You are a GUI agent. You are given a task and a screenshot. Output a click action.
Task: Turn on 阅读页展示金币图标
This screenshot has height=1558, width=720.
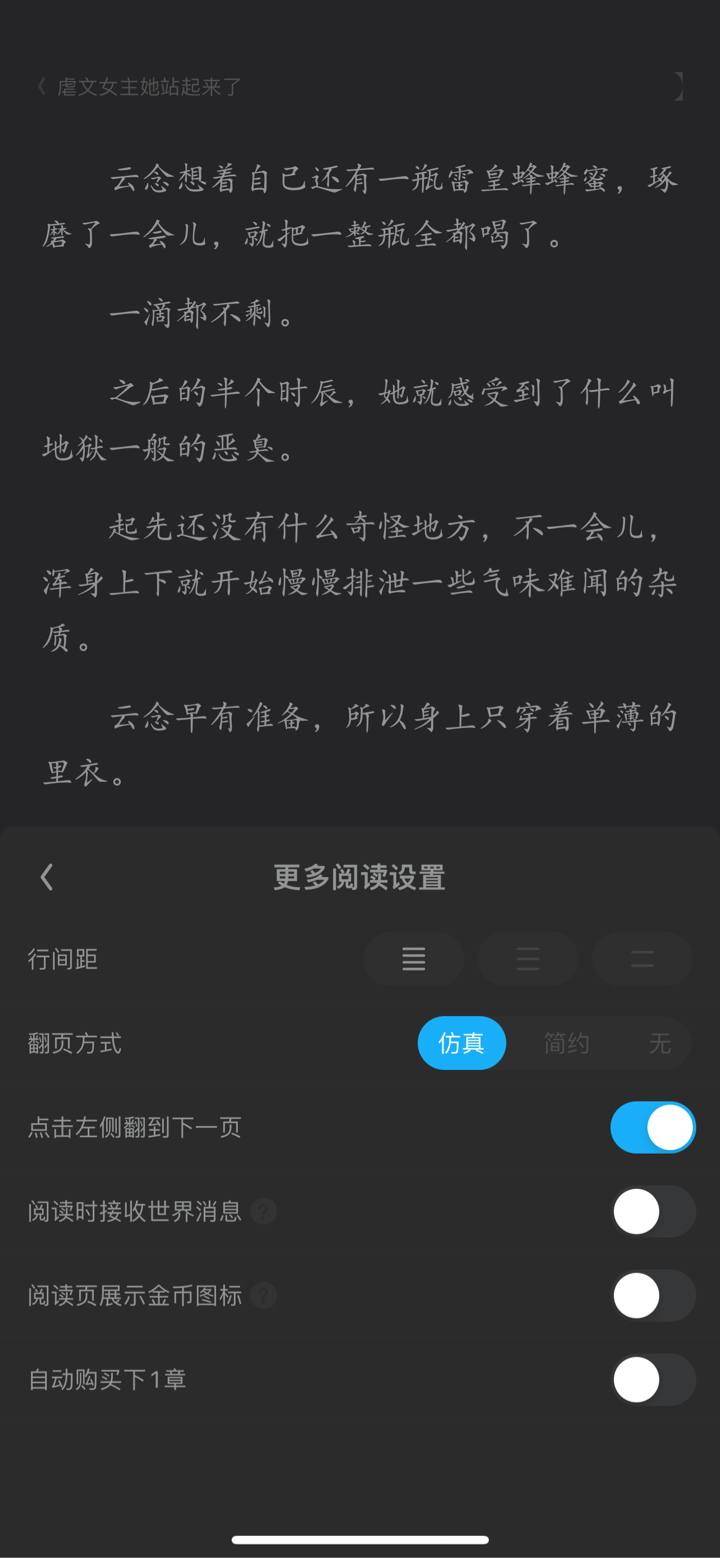pos(653,1296)
